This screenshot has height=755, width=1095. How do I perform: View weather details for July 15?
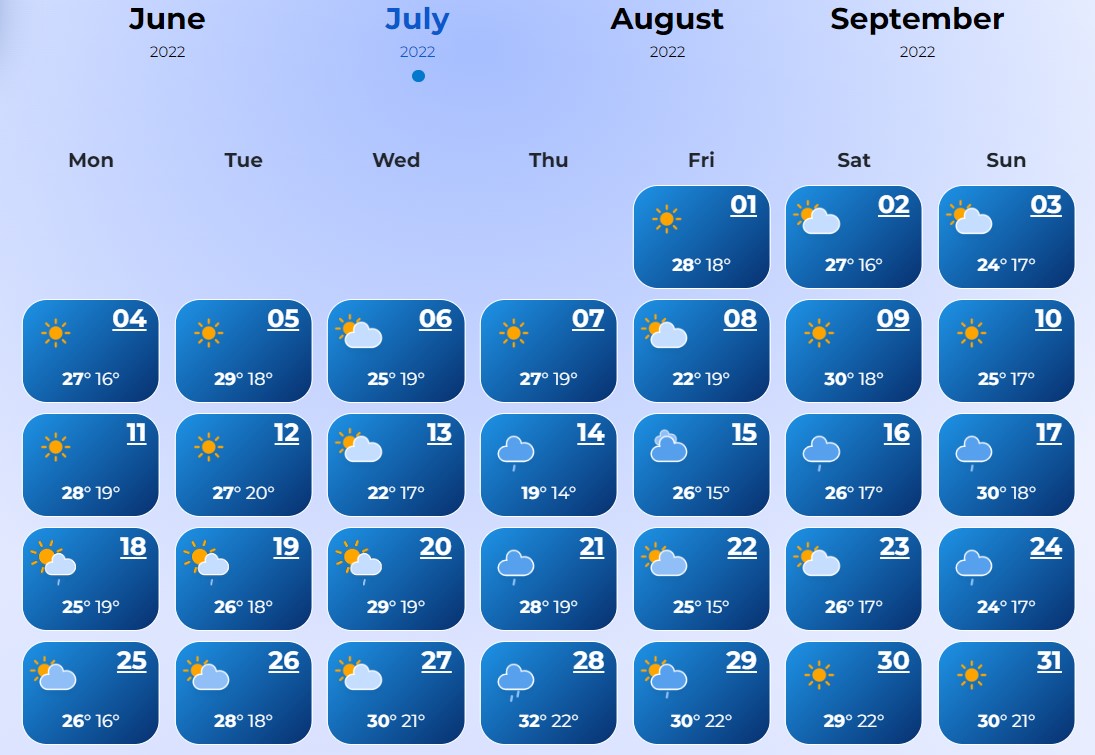point(701,465)
